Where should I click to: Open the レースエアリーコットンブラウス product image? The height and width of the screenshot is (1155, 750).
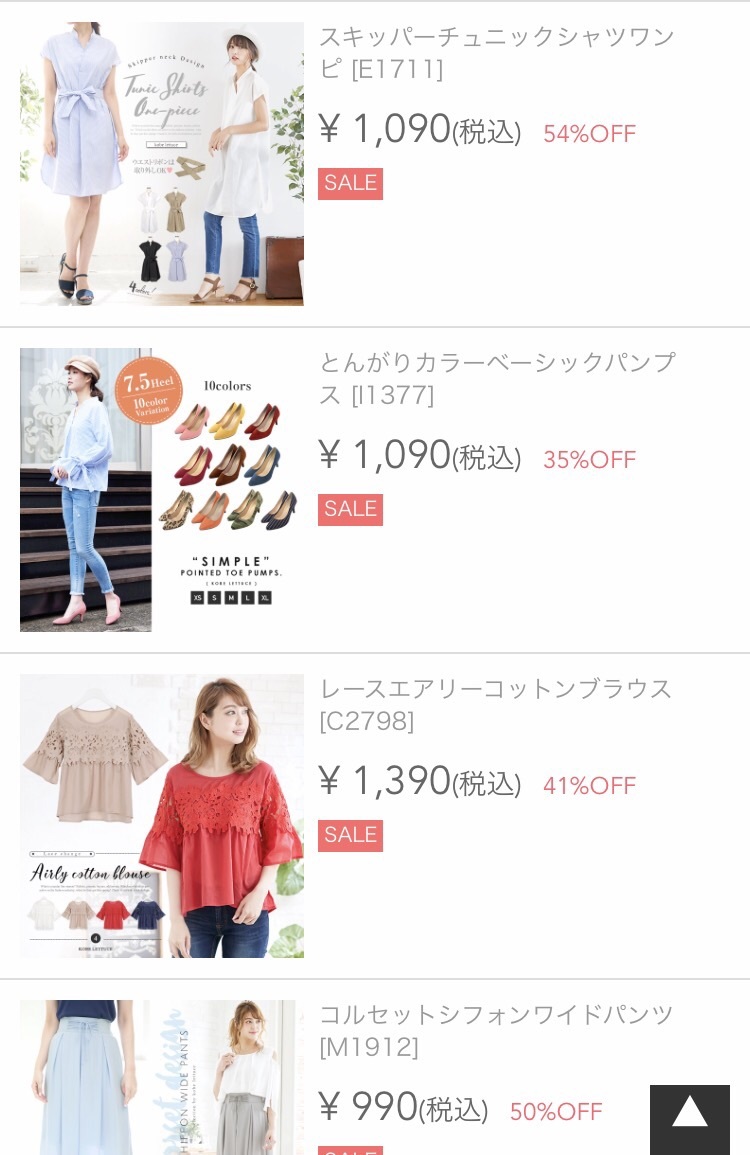[x=162, y=816]
